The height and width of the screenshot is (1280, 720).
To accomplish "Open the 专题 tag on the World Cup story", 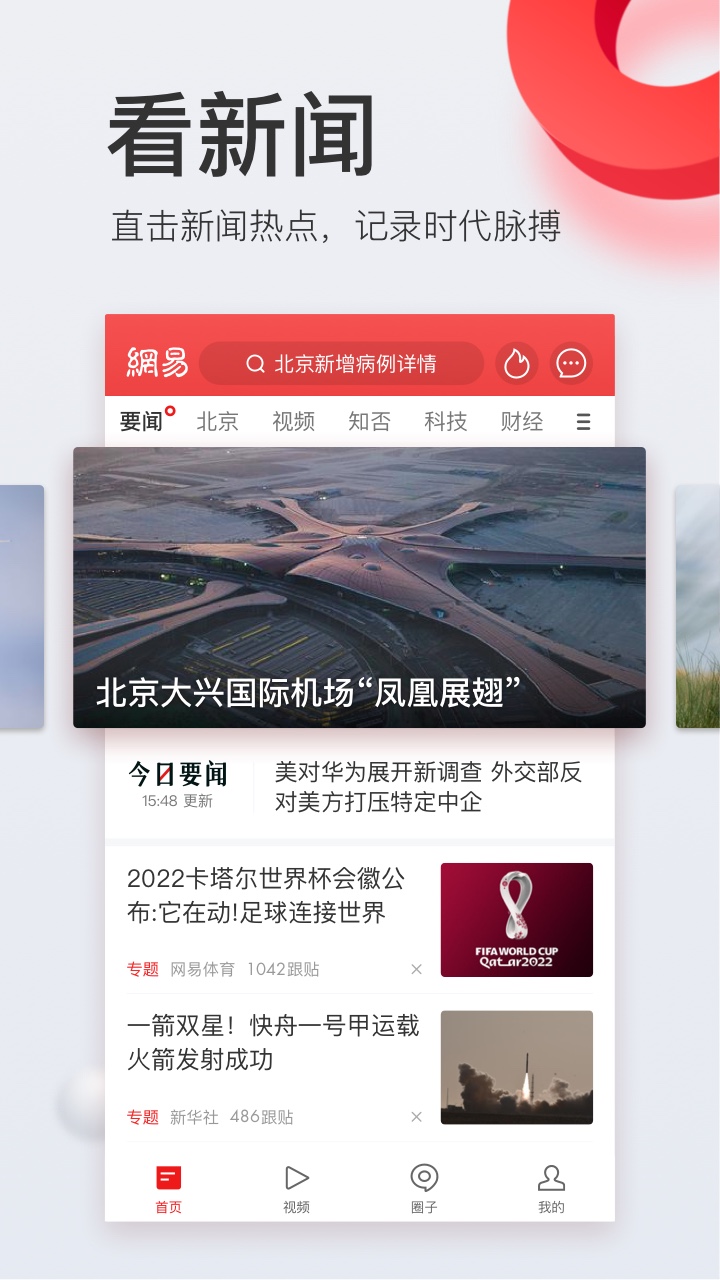I will (x=142, y=970).
